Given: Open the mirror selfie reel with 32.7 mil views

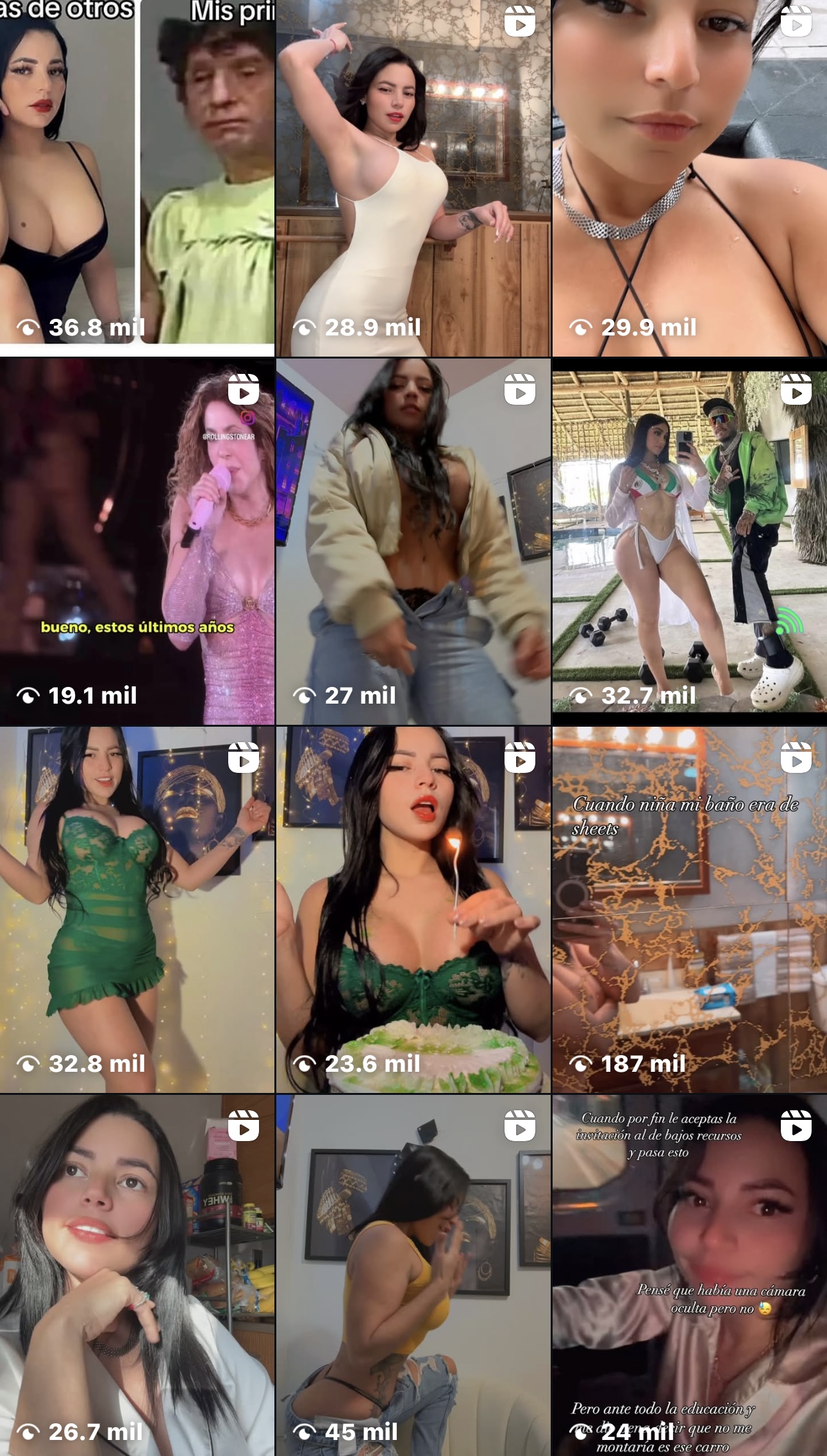Looking at the screenshot, I should 689,542.
